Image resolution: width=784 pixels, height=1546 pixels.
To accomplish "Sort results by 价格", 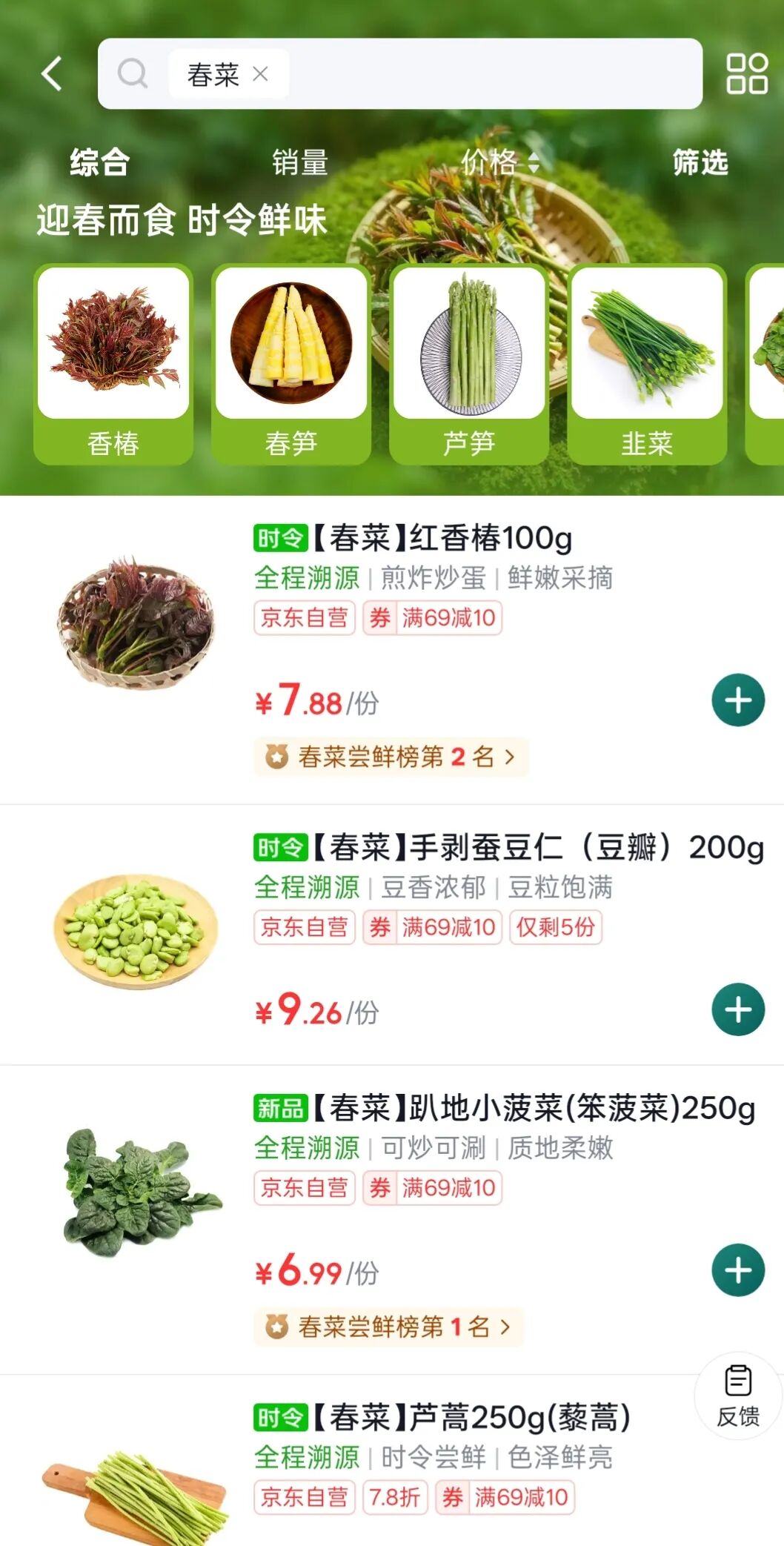I will tap(499, 162).
